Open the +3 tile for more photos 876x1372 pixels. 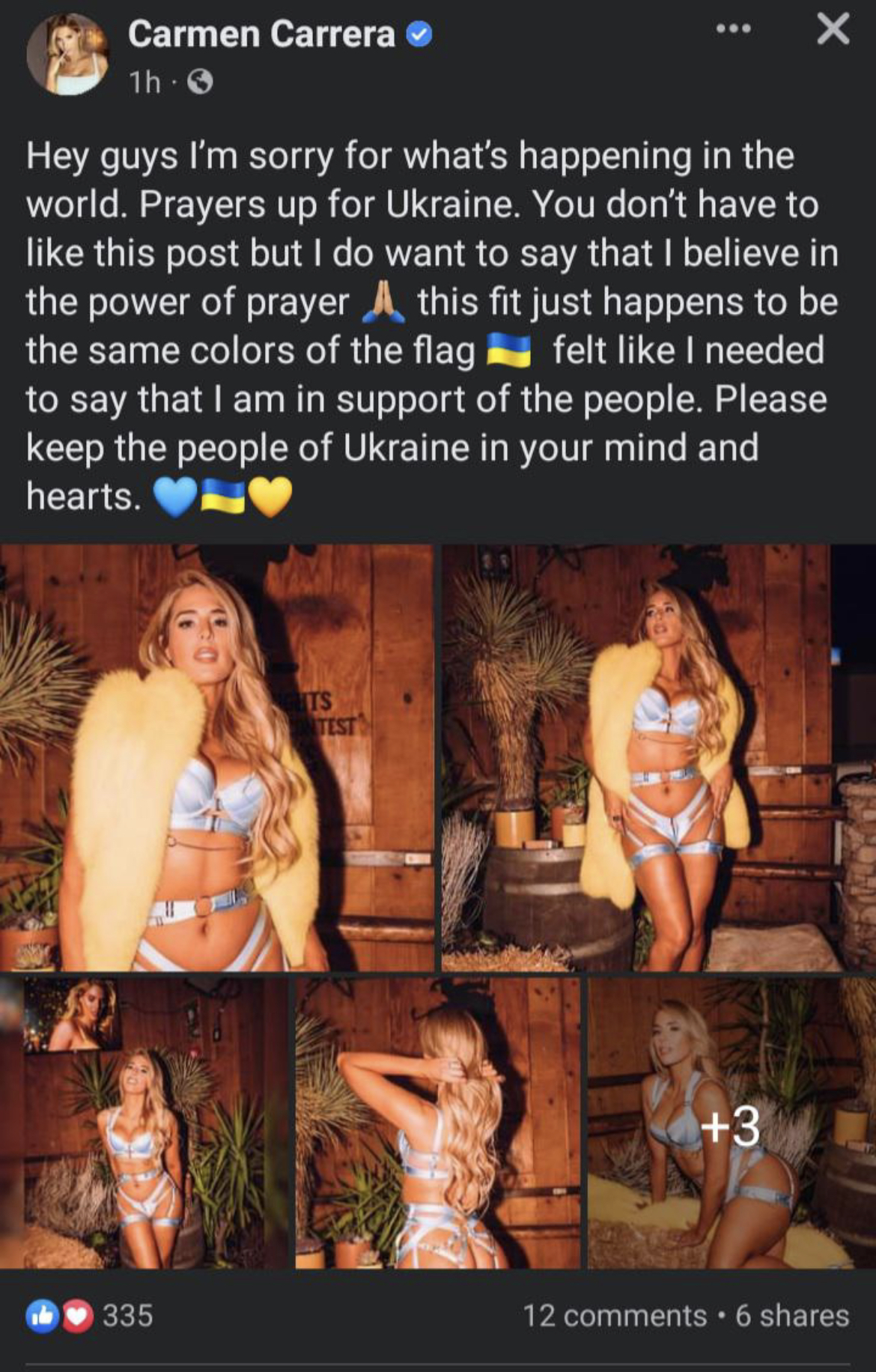[x=731, y=1123]
